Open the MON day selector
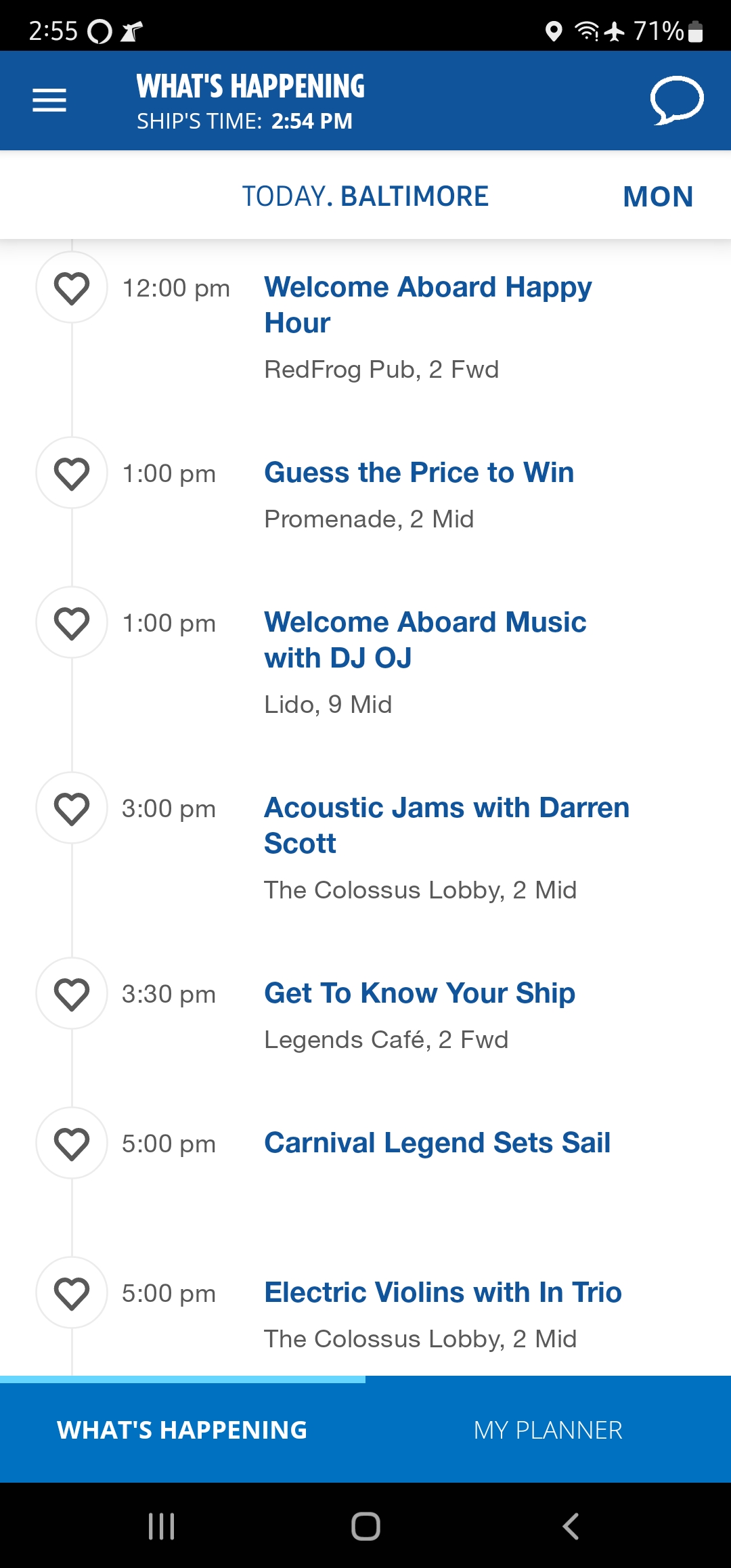 [x=658, y=196]
